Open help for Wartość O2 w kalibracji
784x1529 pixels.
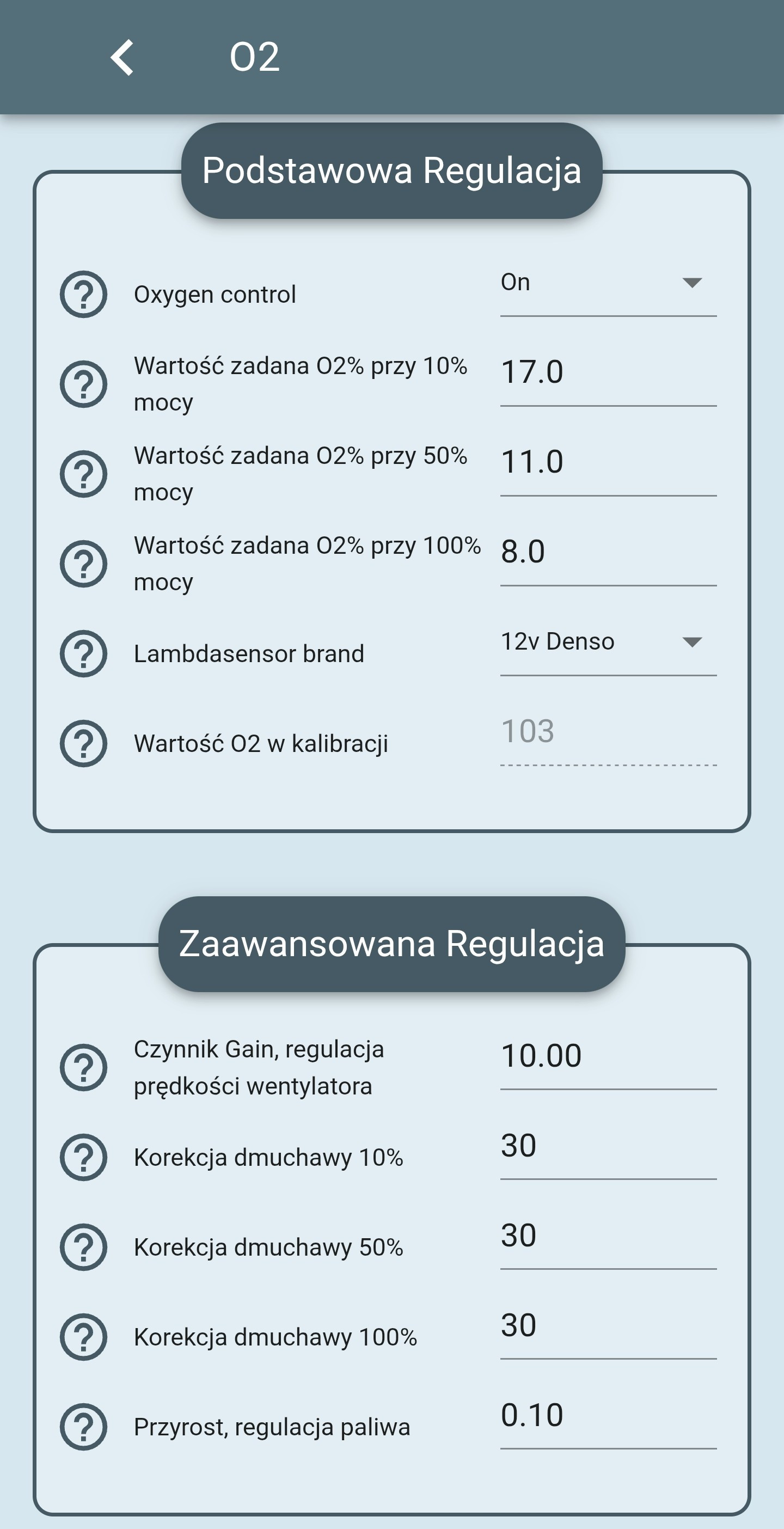pyautogui.click(x=84, y=744)
